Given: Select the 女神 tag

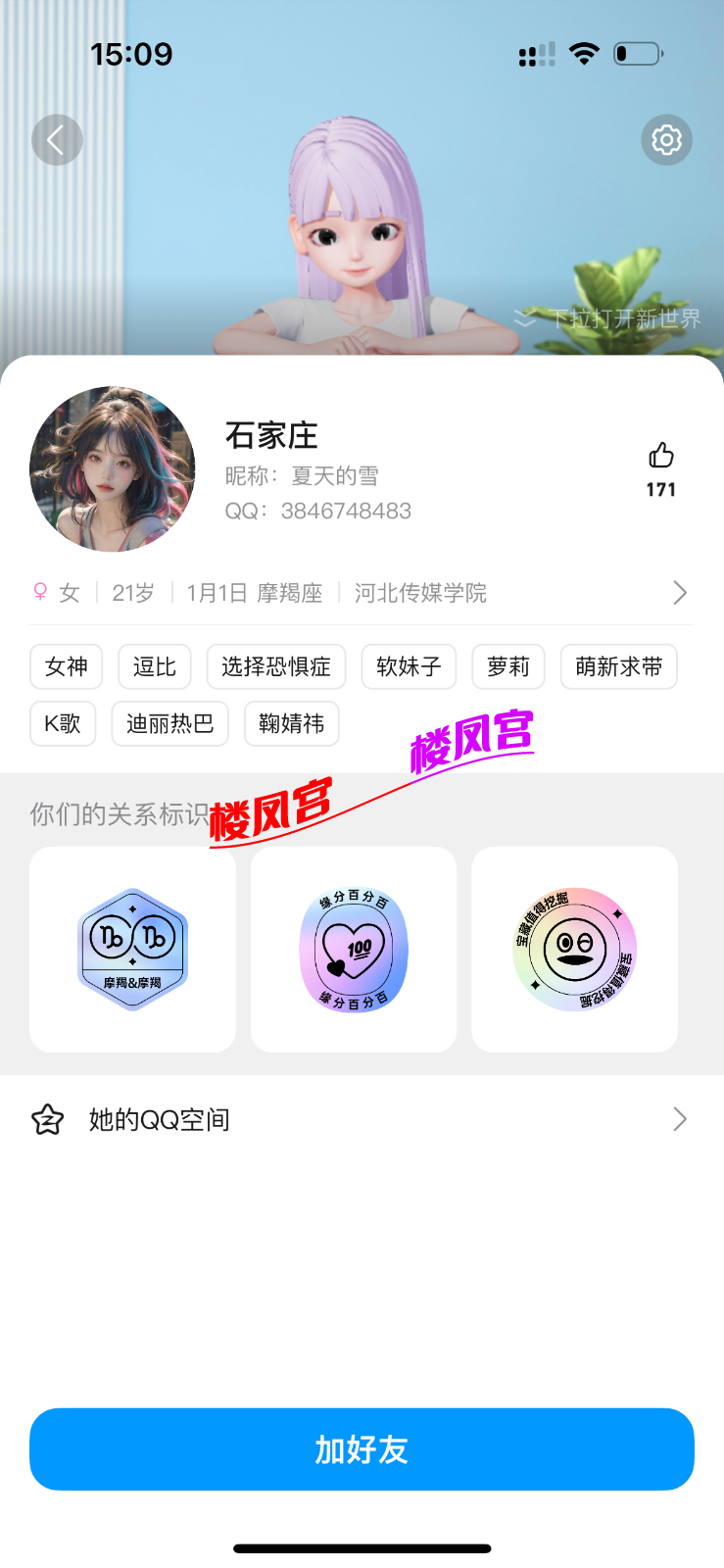Looking at the screenshot, I should [67, 666].
